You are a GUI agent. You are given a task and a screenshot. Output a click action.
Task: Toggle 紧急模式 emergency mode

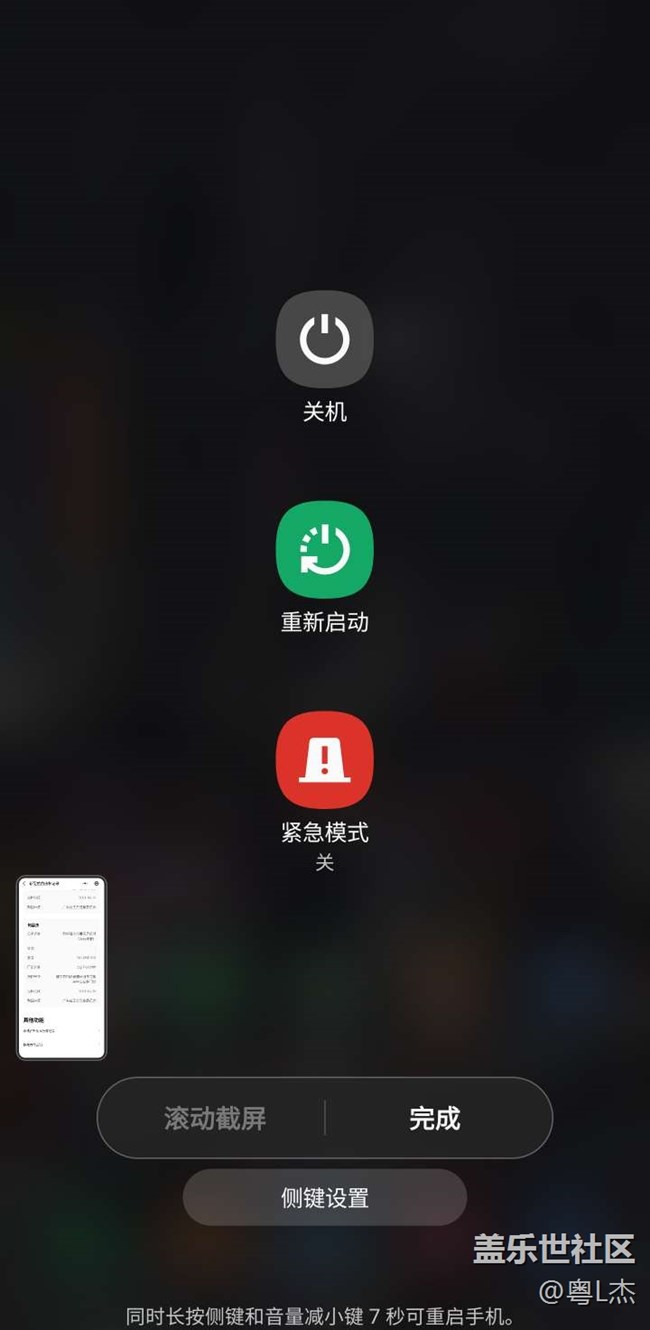click(324, 760)
